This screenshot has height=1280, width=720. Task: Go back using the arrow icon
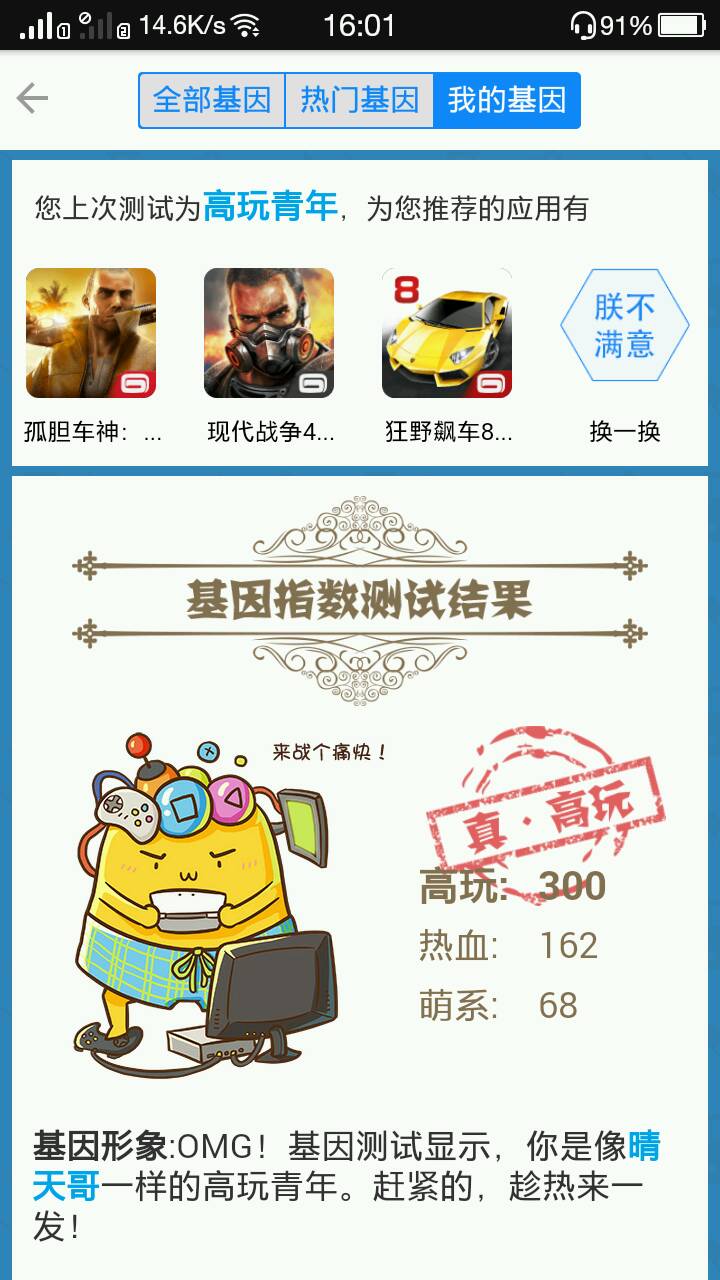click(32, 98)
